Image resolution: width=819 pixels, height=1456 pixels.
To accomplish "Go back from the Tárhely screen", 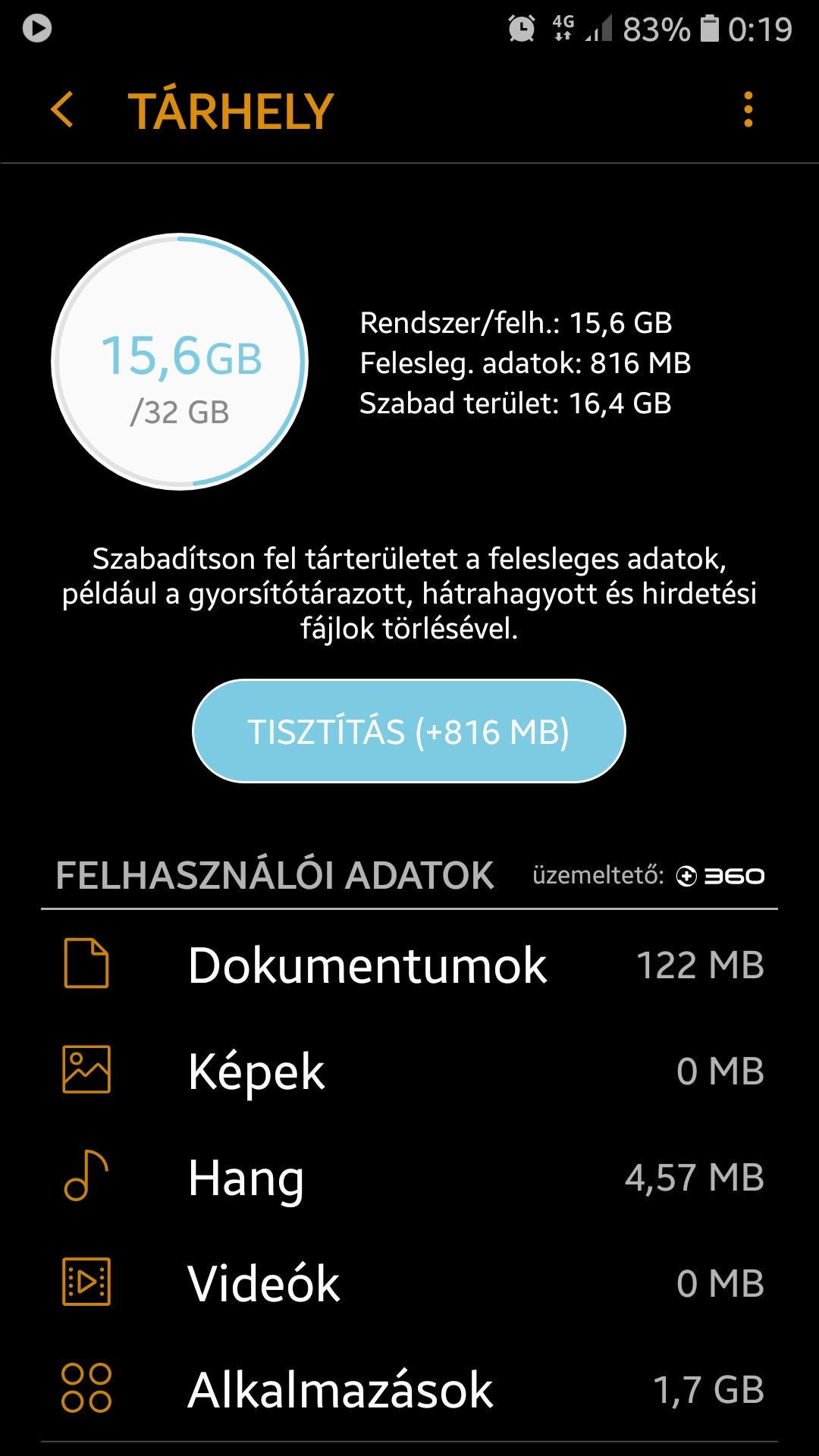I will [x=62, y=110].
